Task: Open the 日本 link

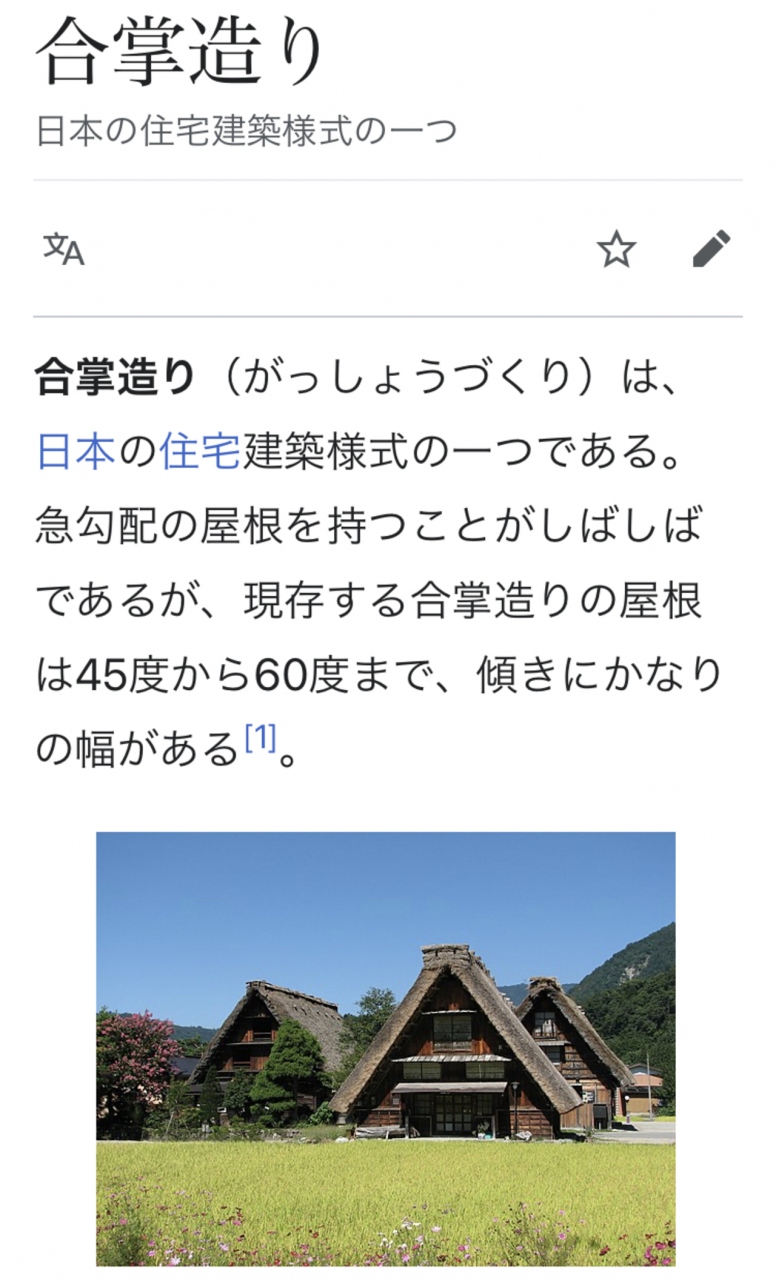Action: coord(76,452)
